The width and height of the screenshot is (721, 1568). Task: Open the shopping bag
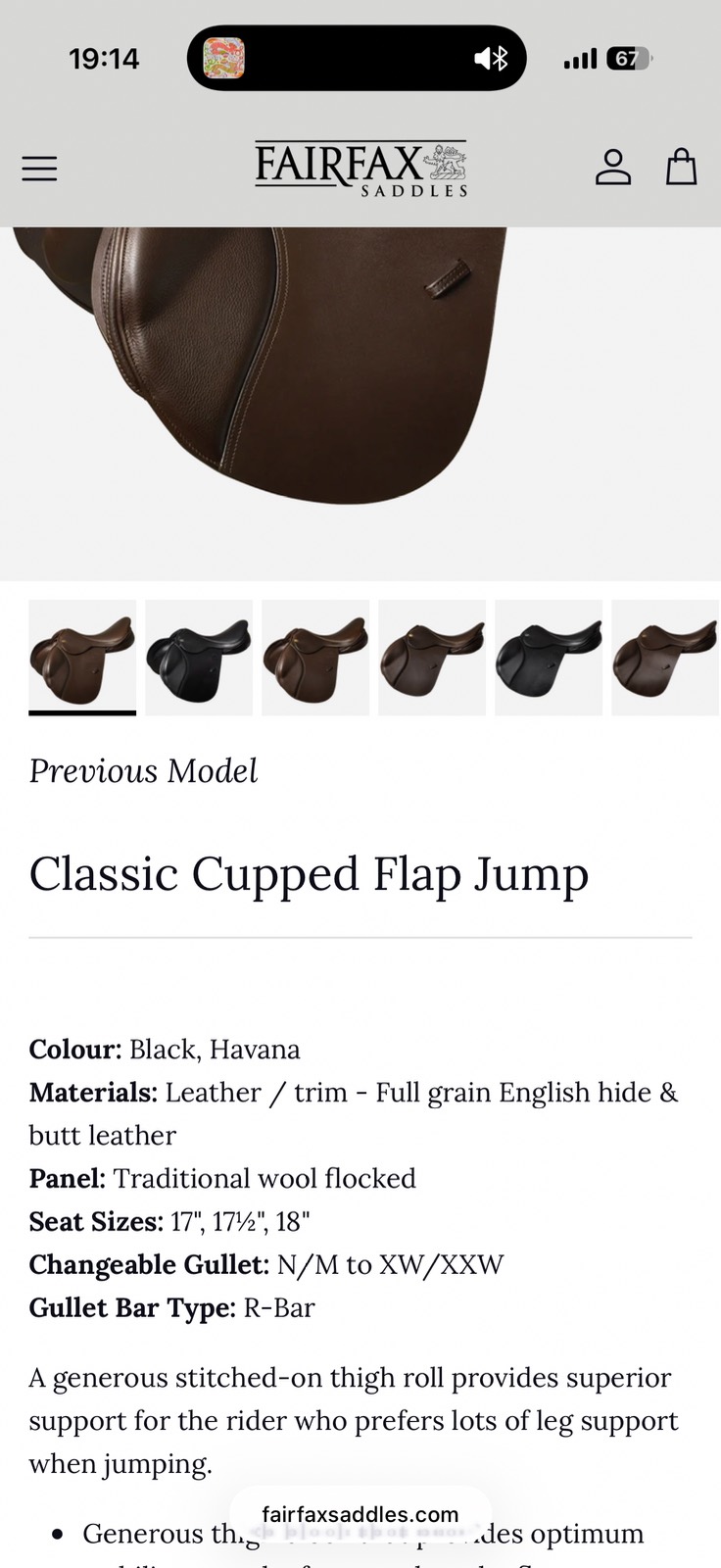[x=681, y=167]
